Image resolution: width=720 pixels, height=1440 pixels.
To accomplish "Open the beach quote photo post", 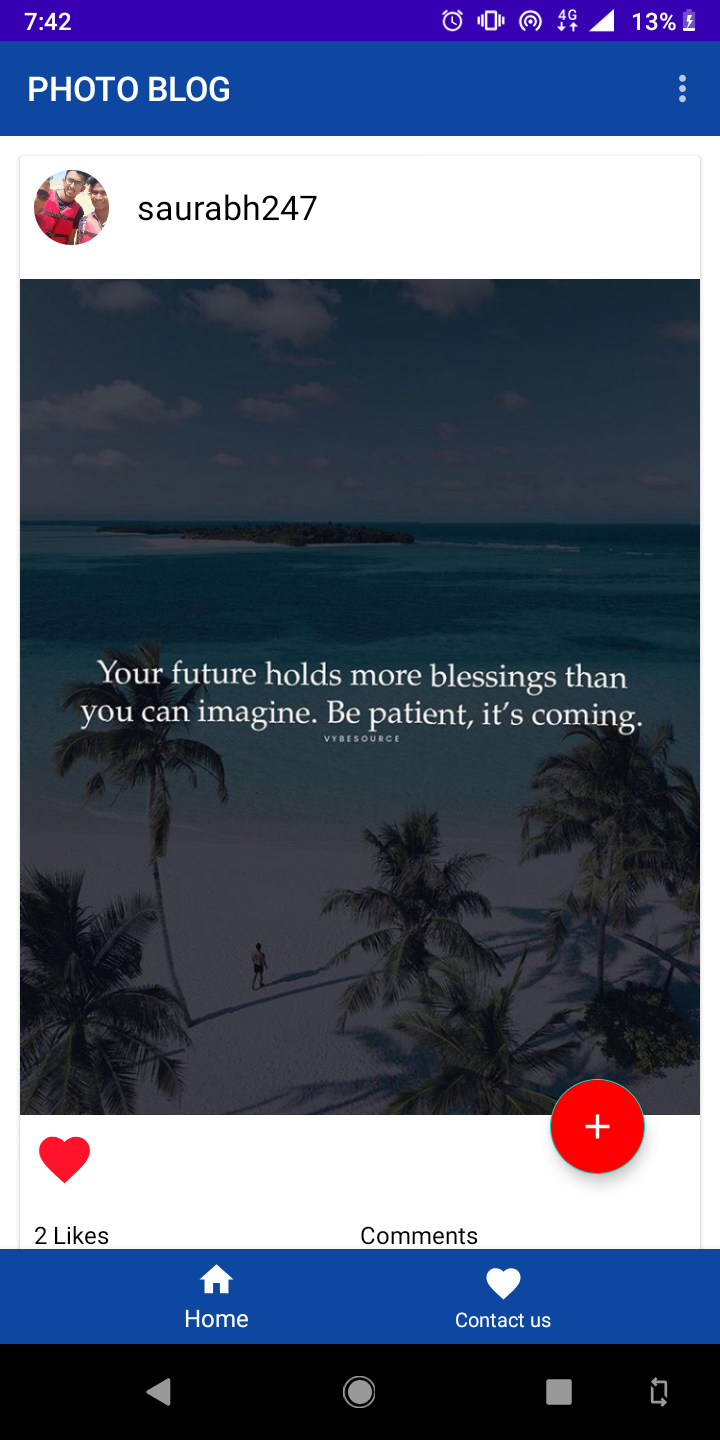I will pos(360,697).
